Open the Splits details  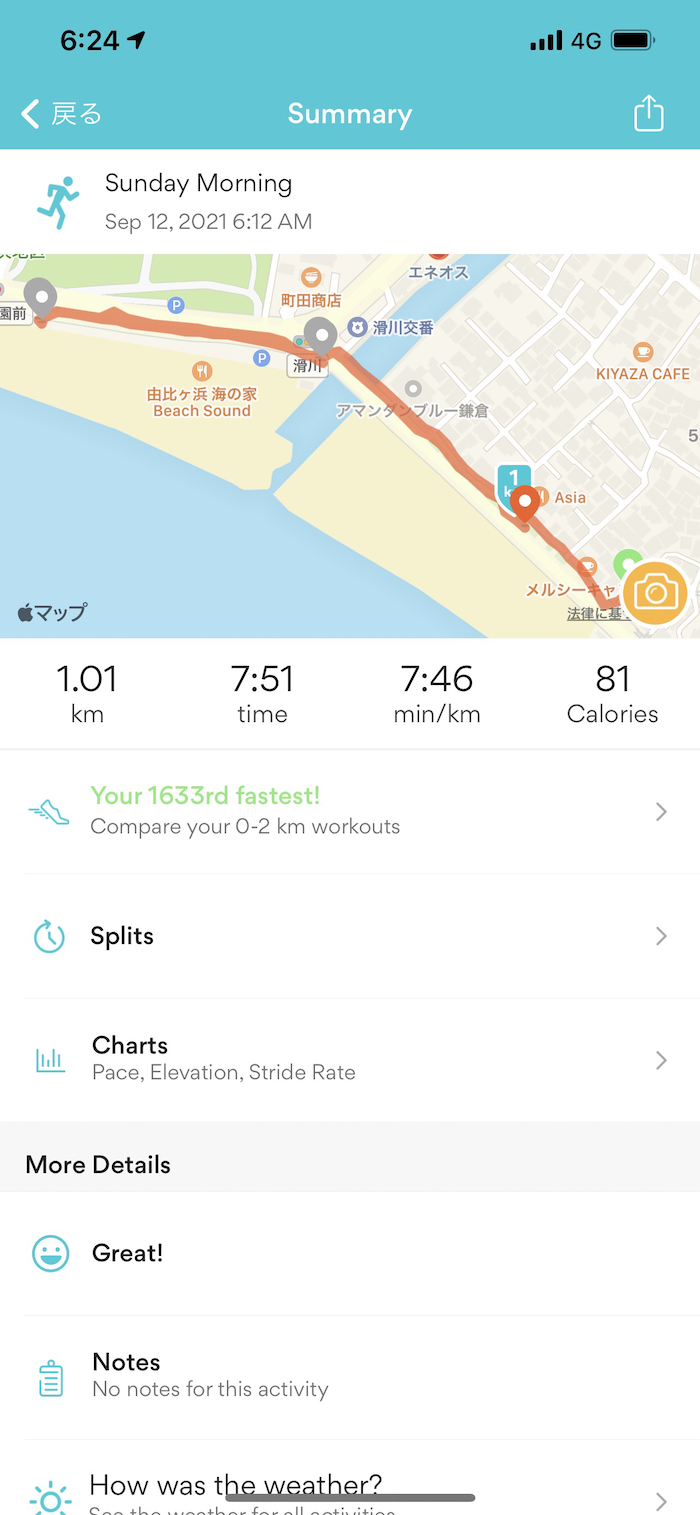(350, 936)
